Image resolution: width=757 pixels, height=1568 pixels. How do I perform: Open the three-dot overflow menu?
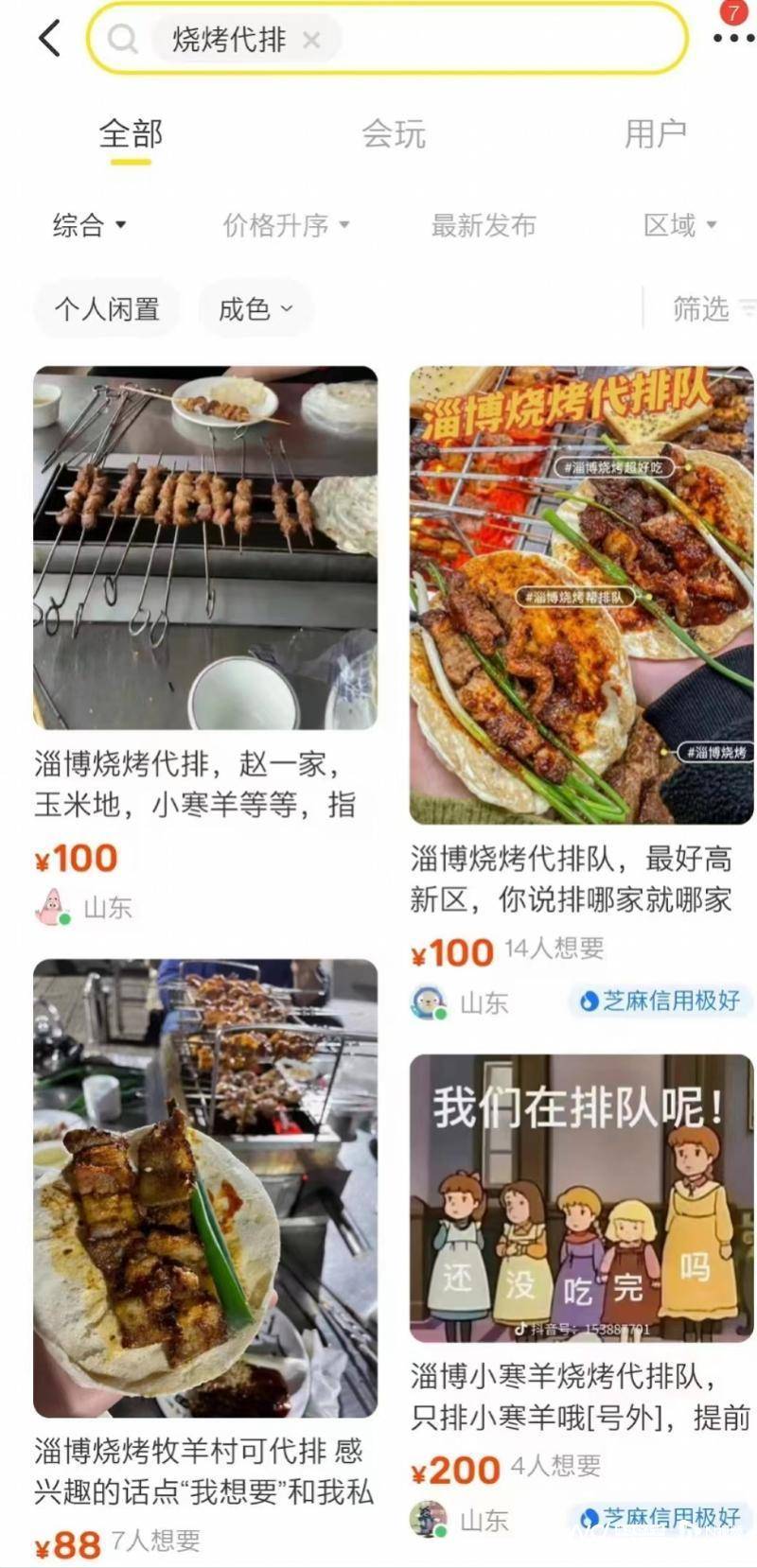[732, 38]
